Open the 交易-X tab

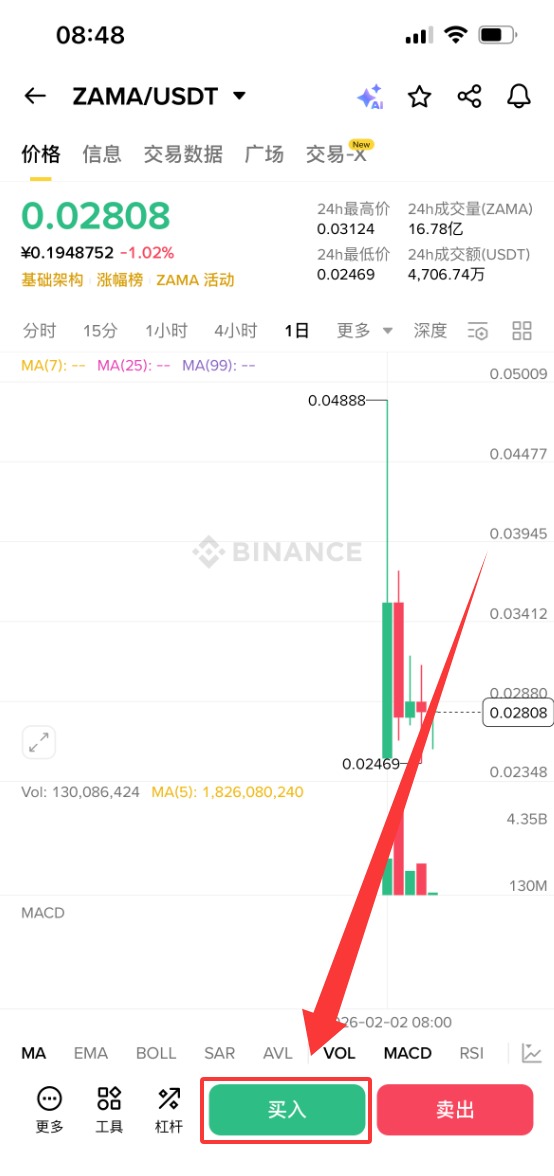336,154
